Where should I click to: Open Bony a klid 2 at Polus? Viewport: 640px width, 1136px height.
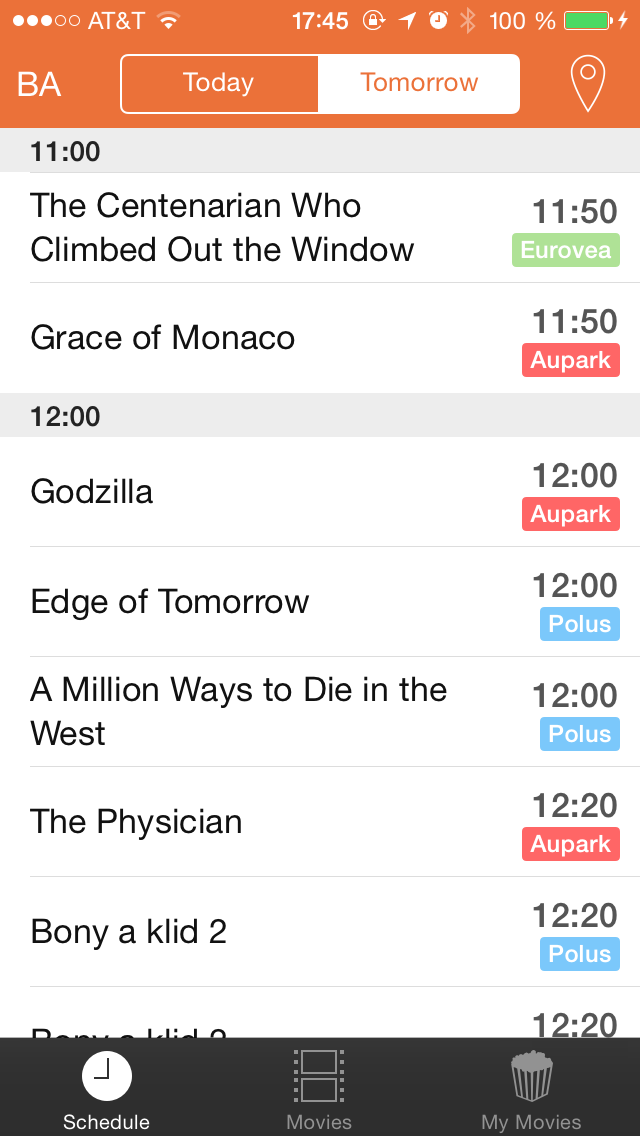click(x=320, y=932)
